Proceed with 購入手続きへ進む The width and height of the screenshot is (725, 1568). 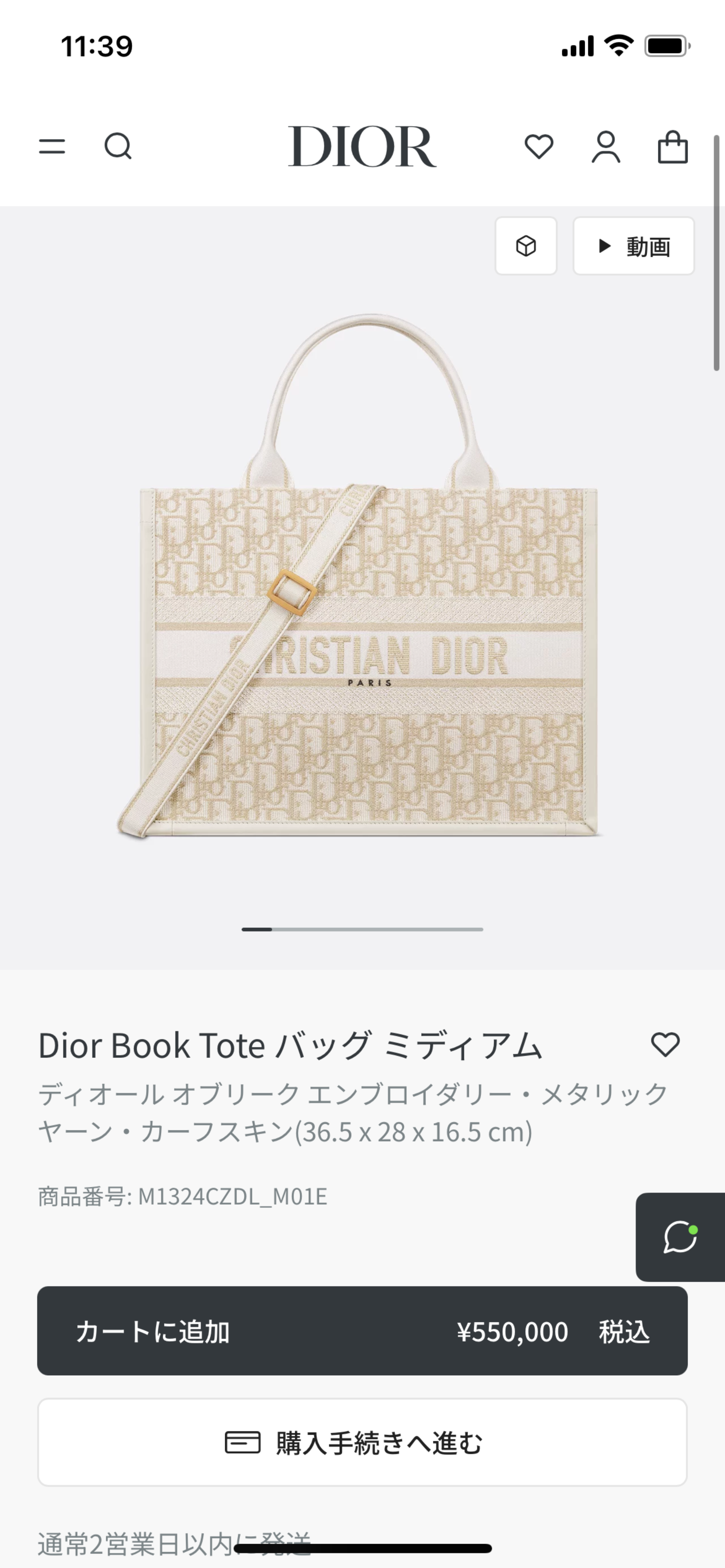pyautogui.click(x=362, y=1443)
